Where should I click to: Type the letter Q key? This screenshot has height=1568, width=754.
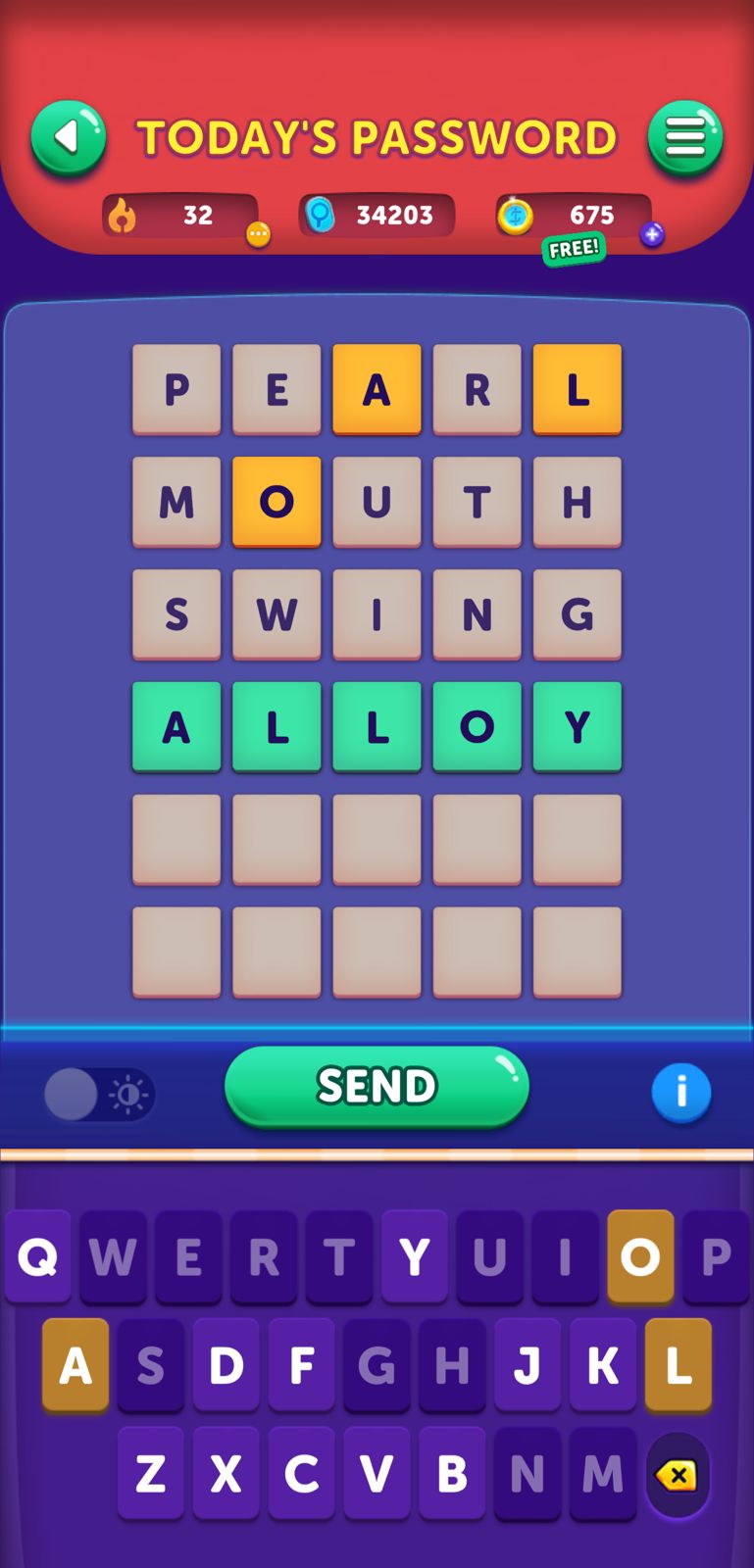pos(37,1256)
